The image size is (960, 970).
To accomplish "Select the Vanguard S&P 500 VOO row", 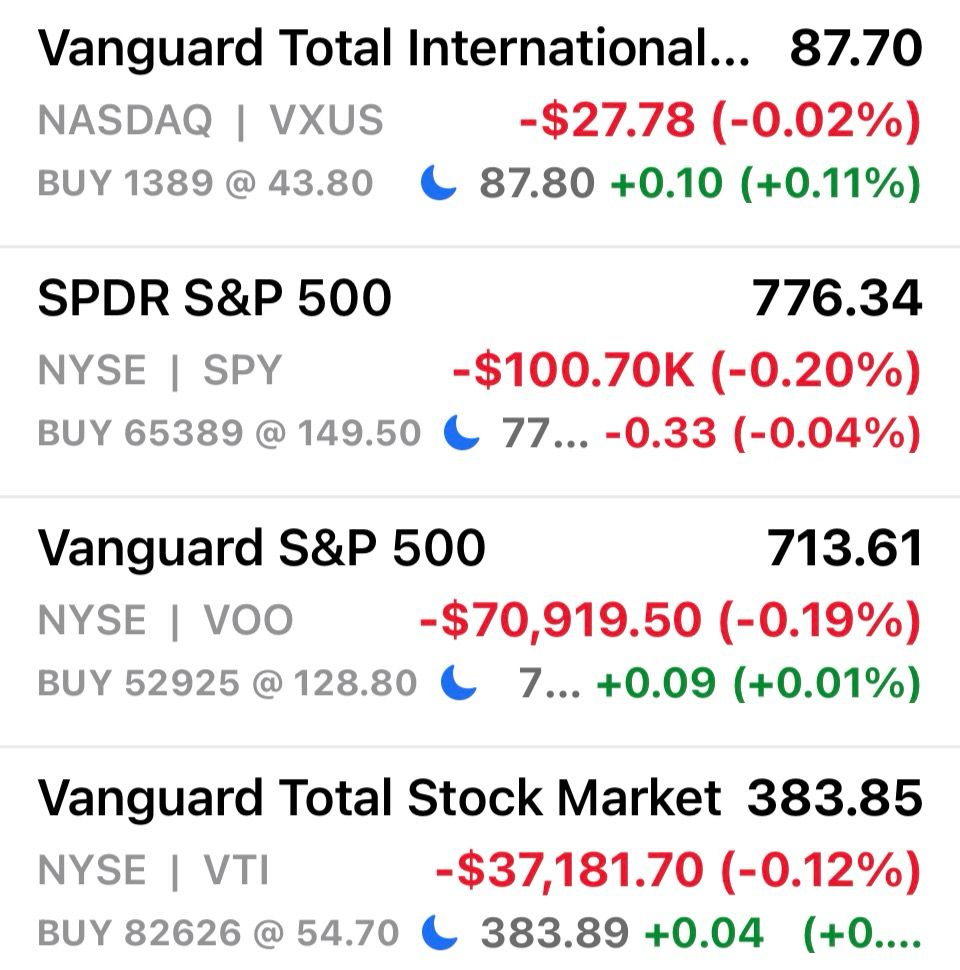I will click(480, 622).
